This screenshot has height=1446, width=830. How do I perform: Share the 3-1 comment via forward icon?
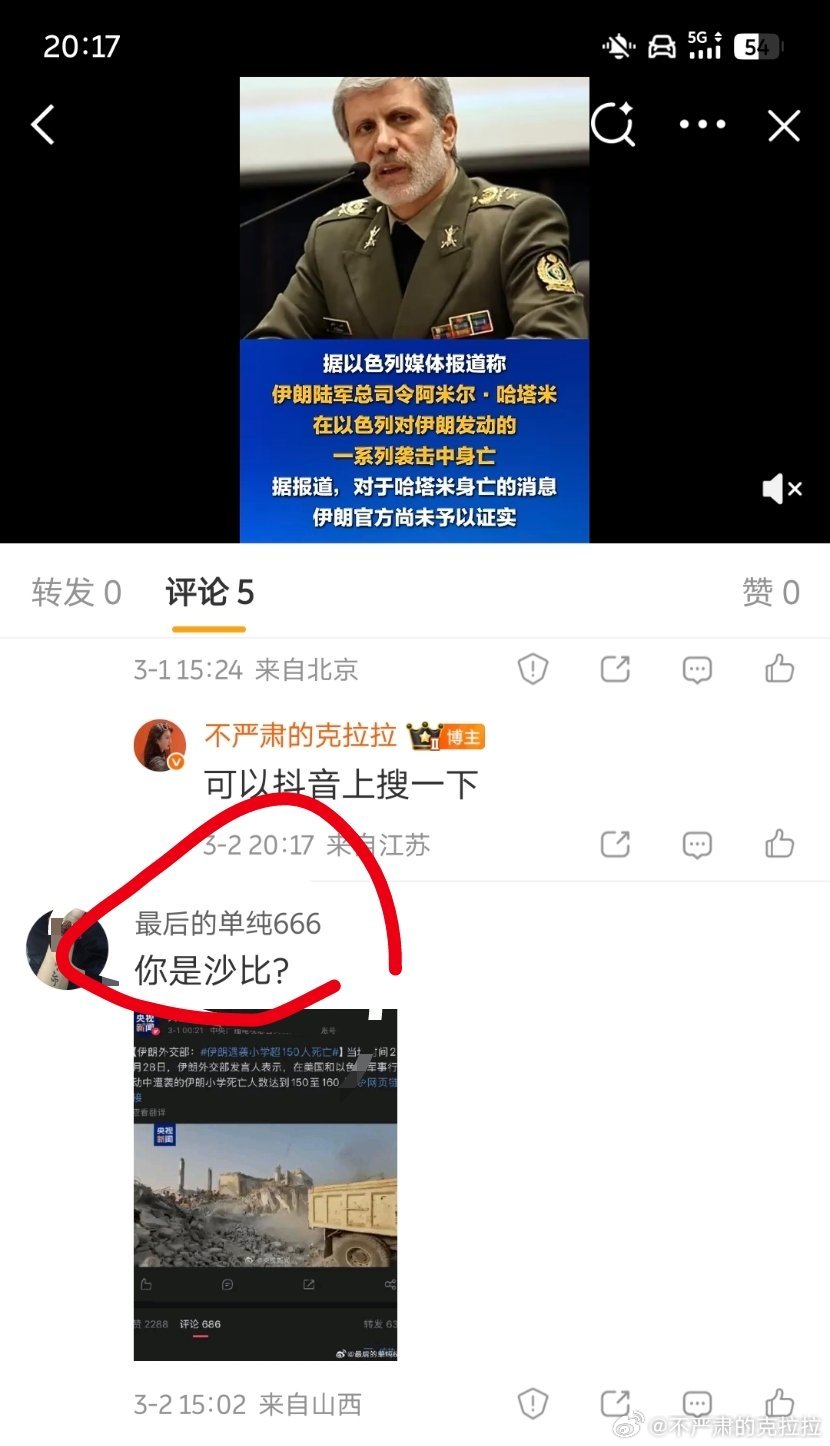pyautogui.click(x=614, y=670)
